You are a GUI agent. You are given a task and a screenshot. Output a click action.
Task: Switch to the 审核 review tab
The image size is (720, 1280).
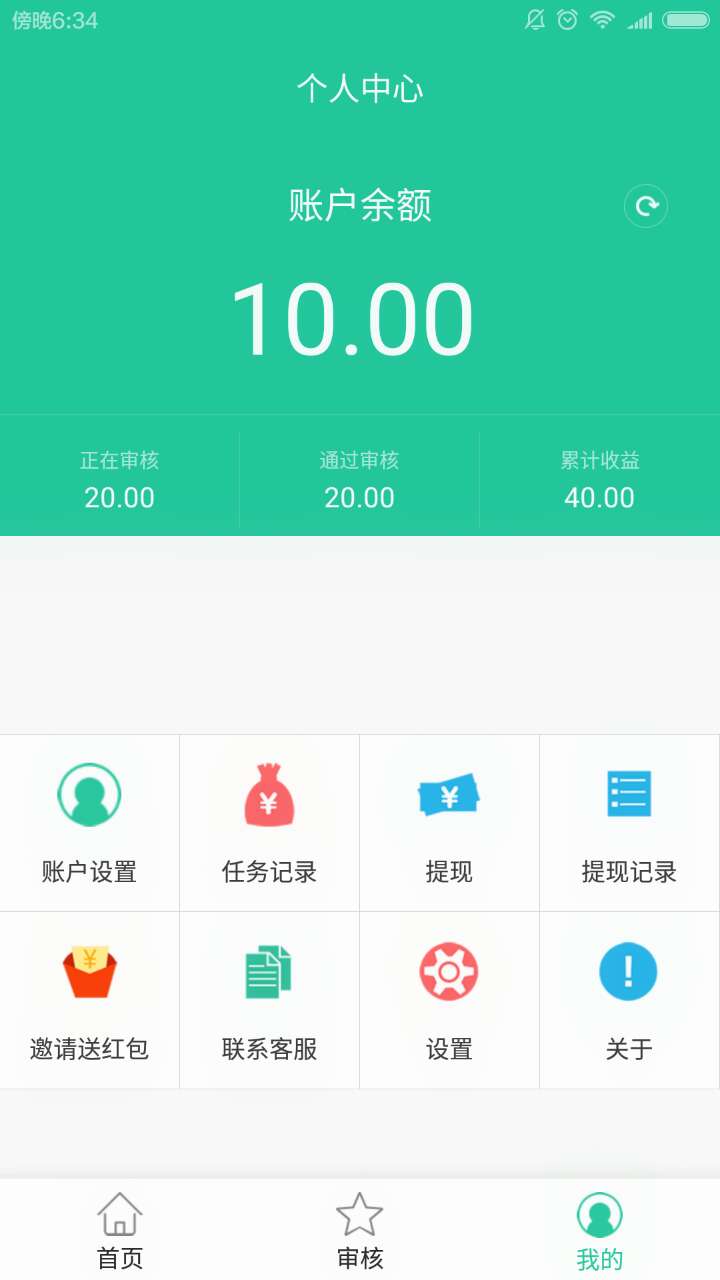360,1230
